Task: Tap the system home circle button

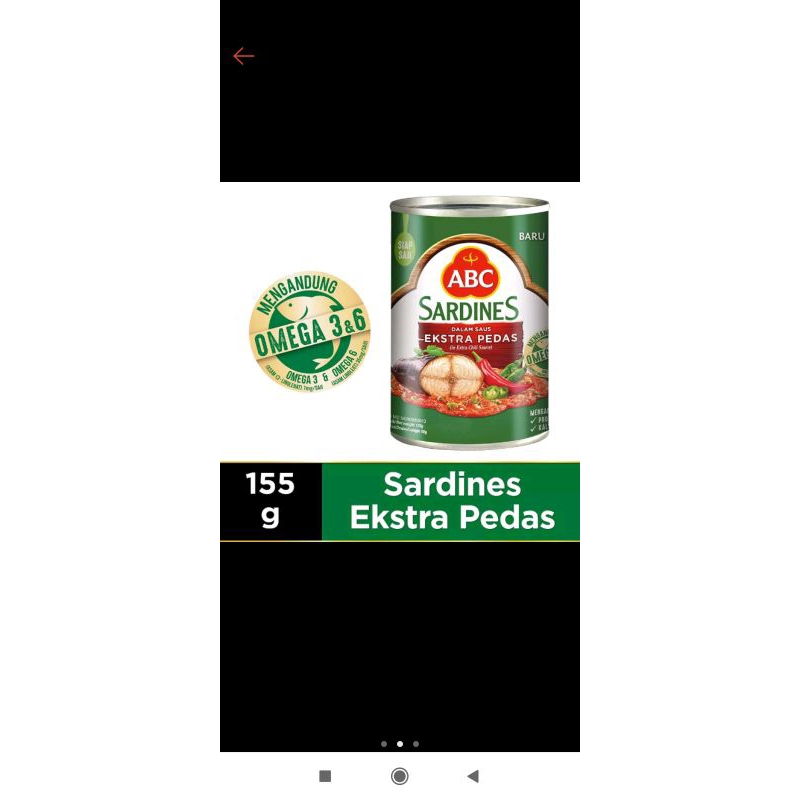Action: coord(399,776)
